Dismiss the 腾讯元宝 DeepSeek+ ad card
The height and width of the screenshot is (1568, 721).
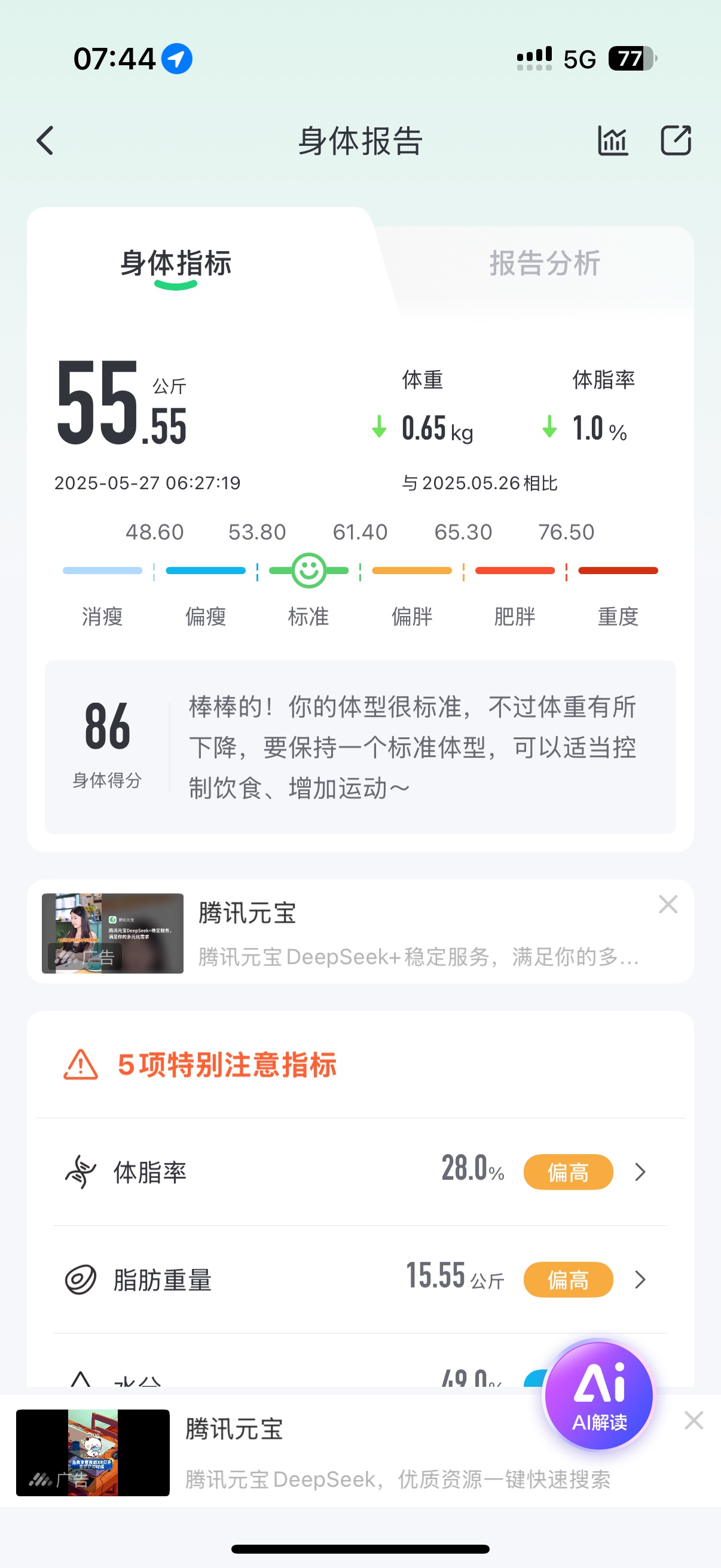[668, 905]
